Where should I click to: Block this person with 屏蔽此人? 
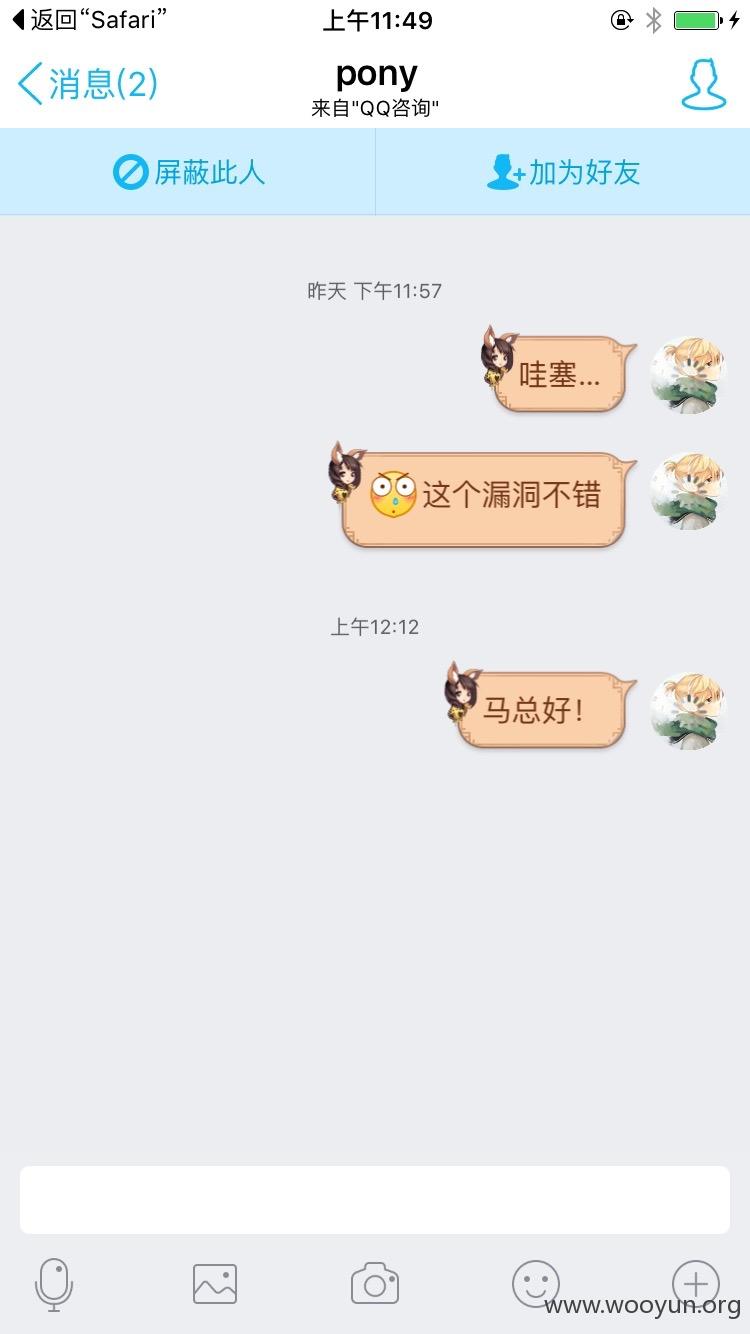click(188, 172)
